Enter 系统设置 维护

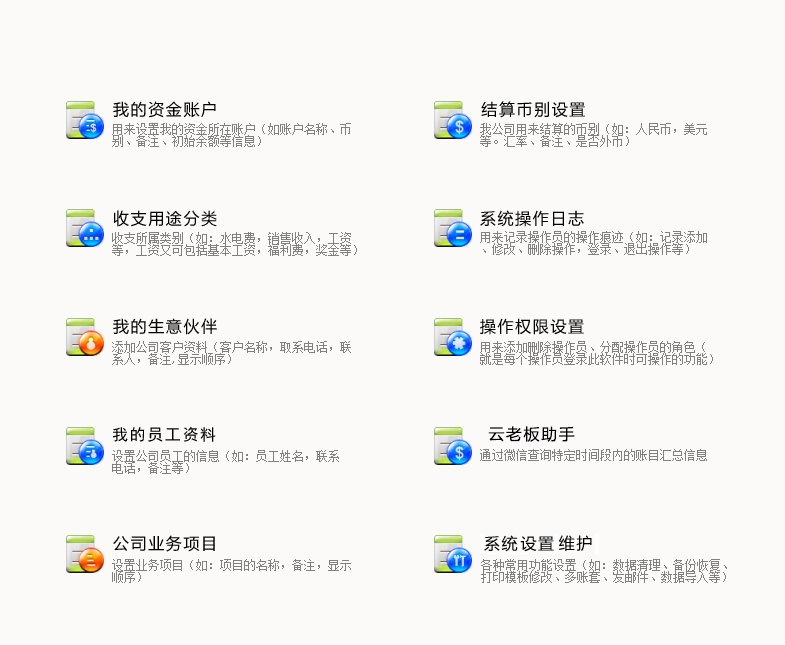[537, 544]
